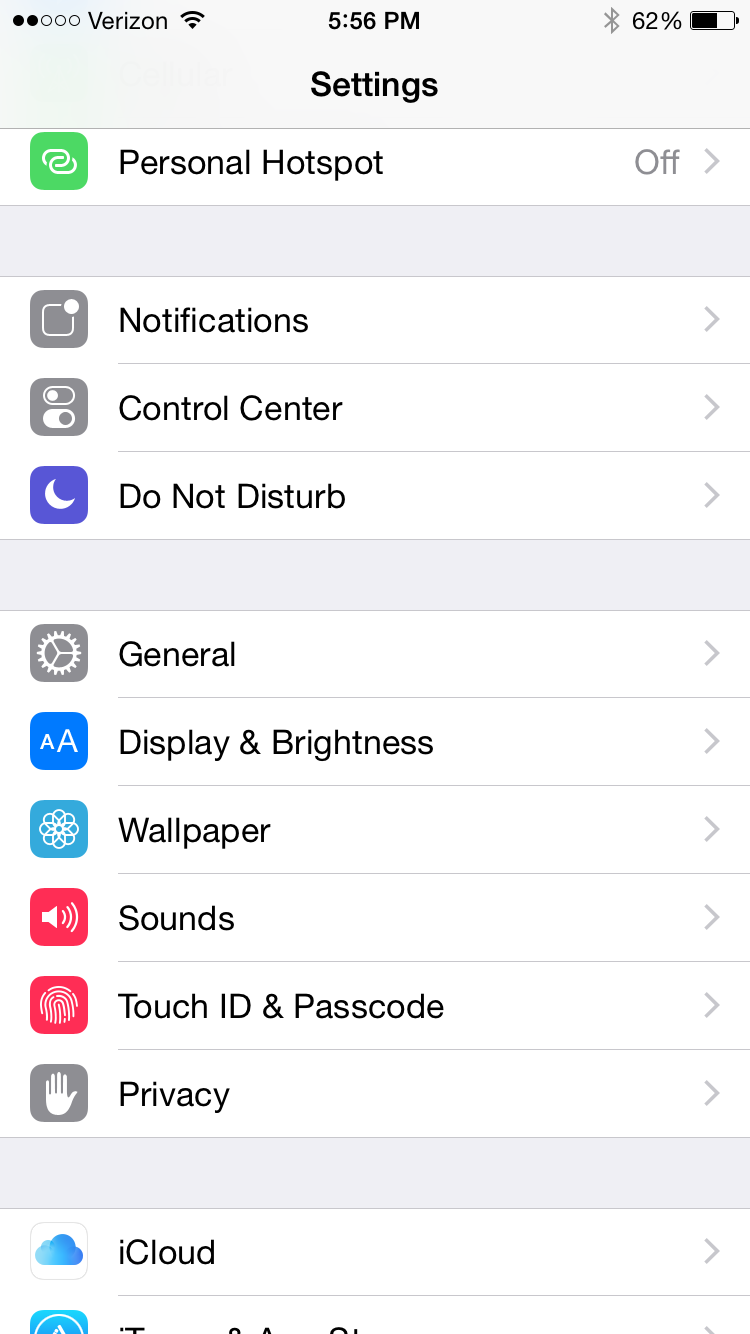
Task: Open Do Not Disturb settings
Action: (x=375, y=496)
